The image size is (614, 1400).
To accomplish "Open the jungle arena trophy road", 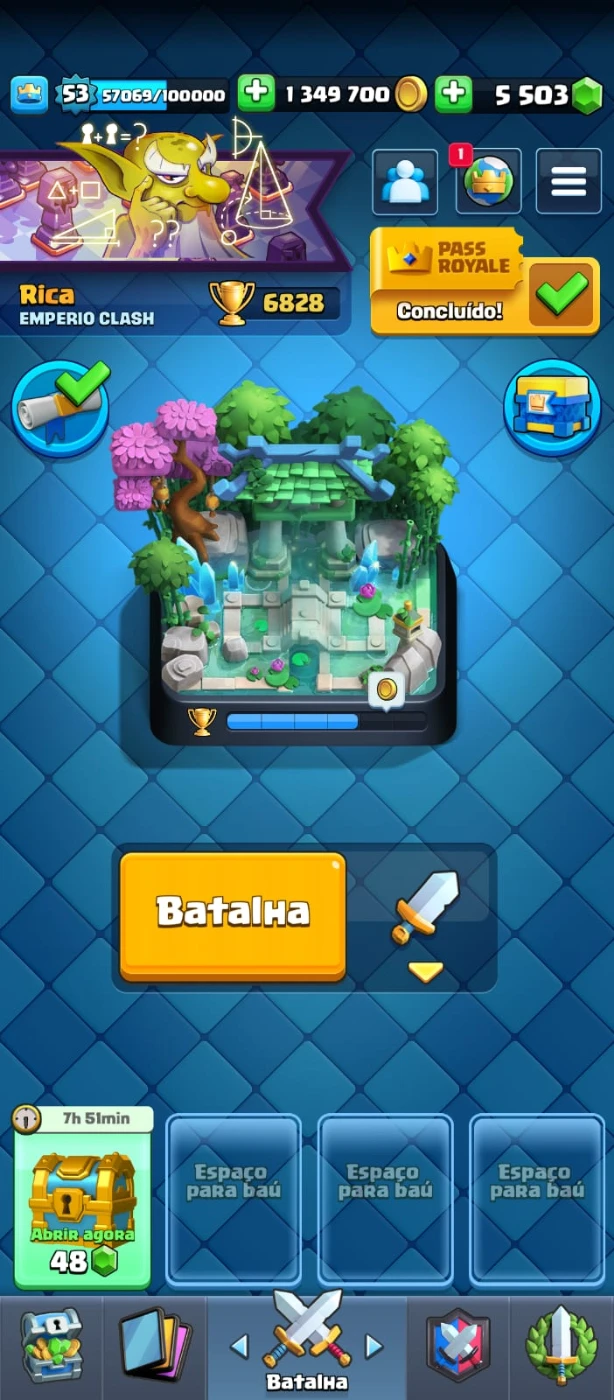I will [x=302, y=562].
